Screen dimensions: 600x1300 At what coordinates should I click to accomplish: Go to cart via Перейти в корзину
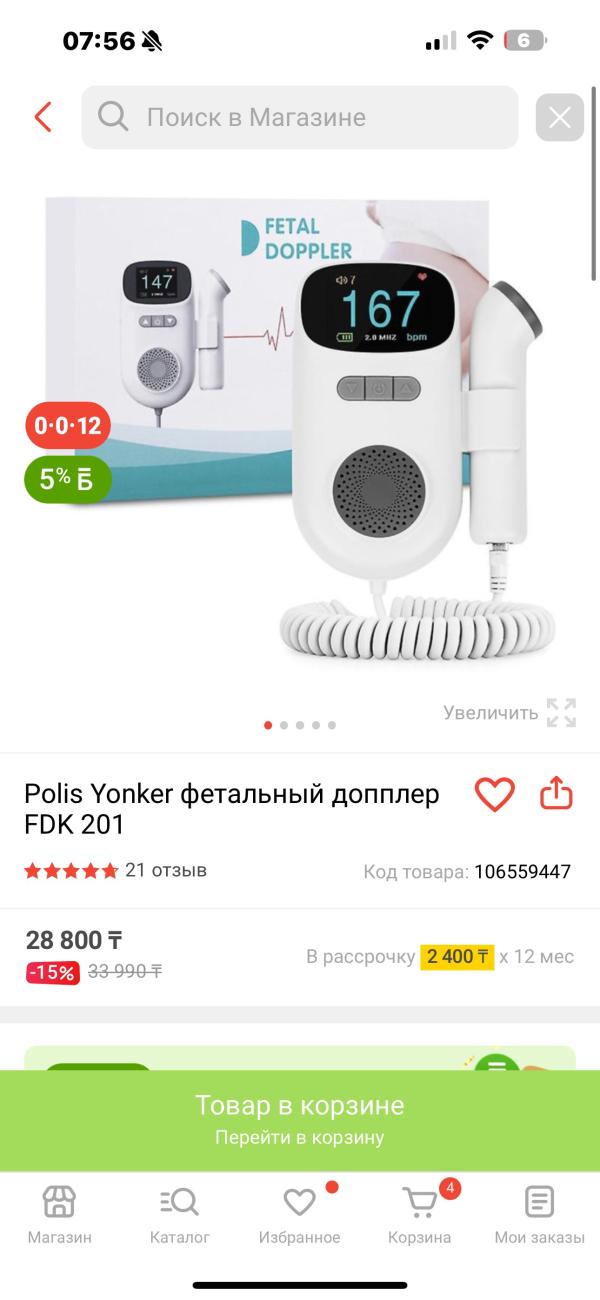pos(300,1137)
